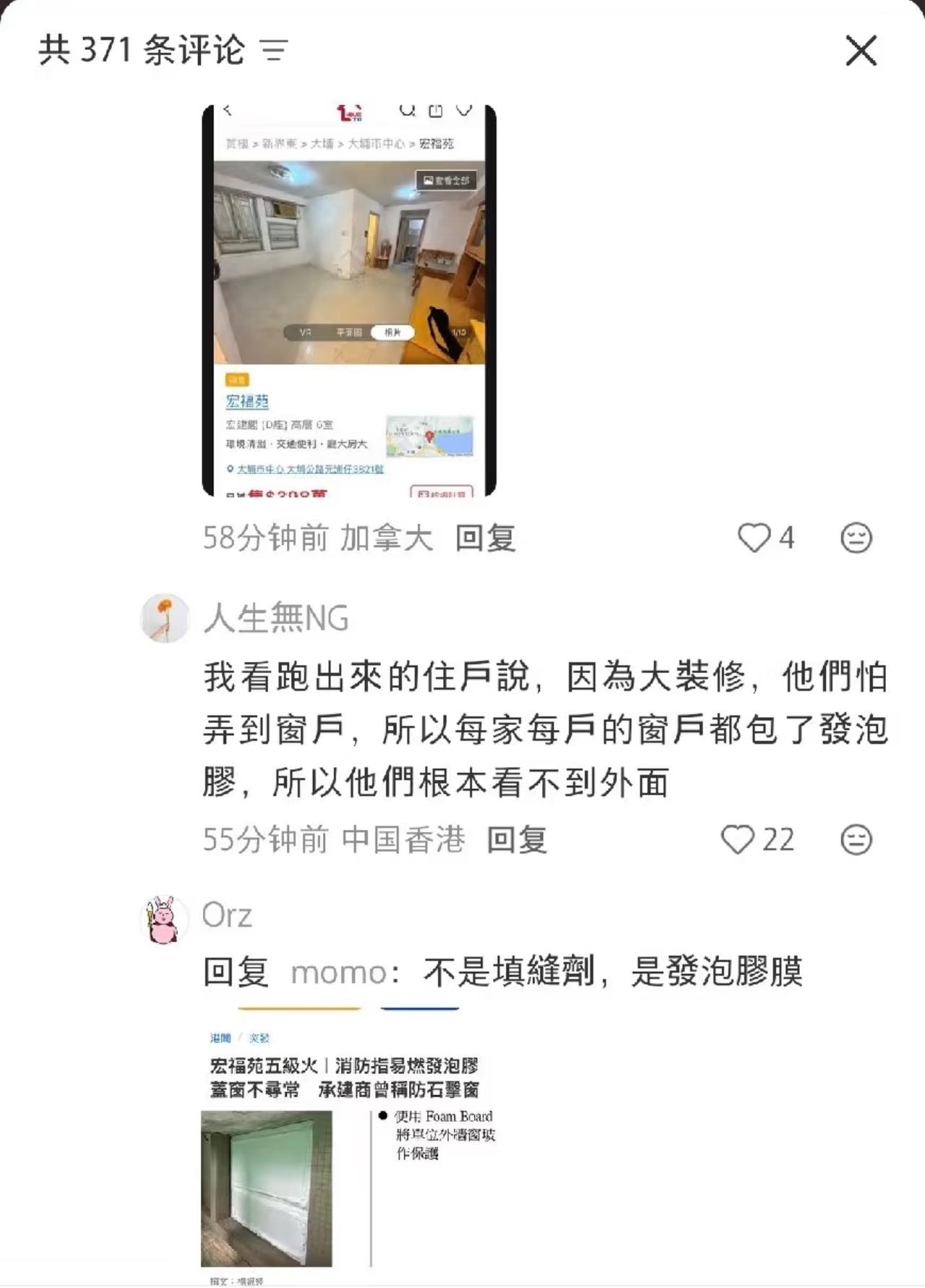925x1288 pixels.
Task: Open the 查看全部 photo gallery
Action: pyautogui.click(x=447, y=181)
